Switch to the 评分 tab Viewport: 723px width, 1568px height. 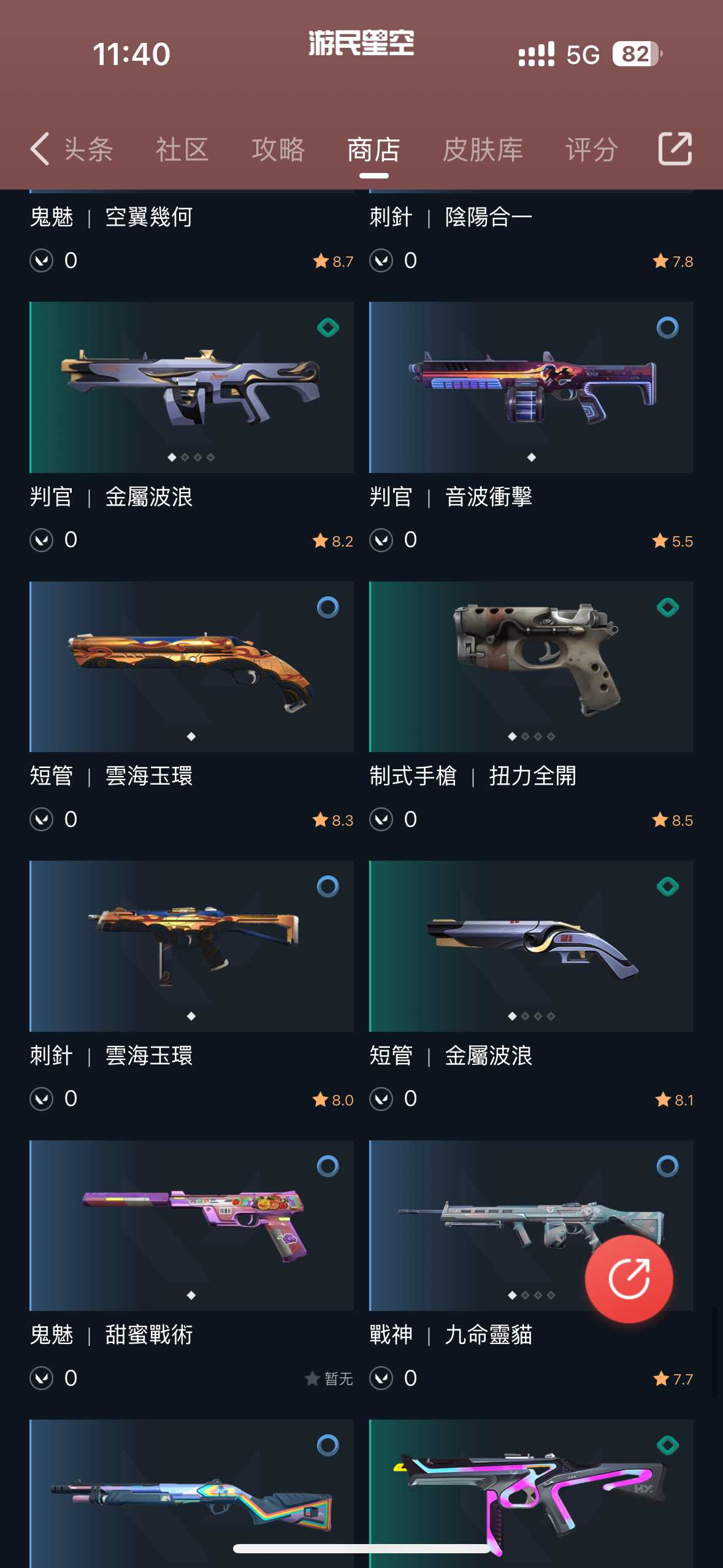[x=591, y=150]
